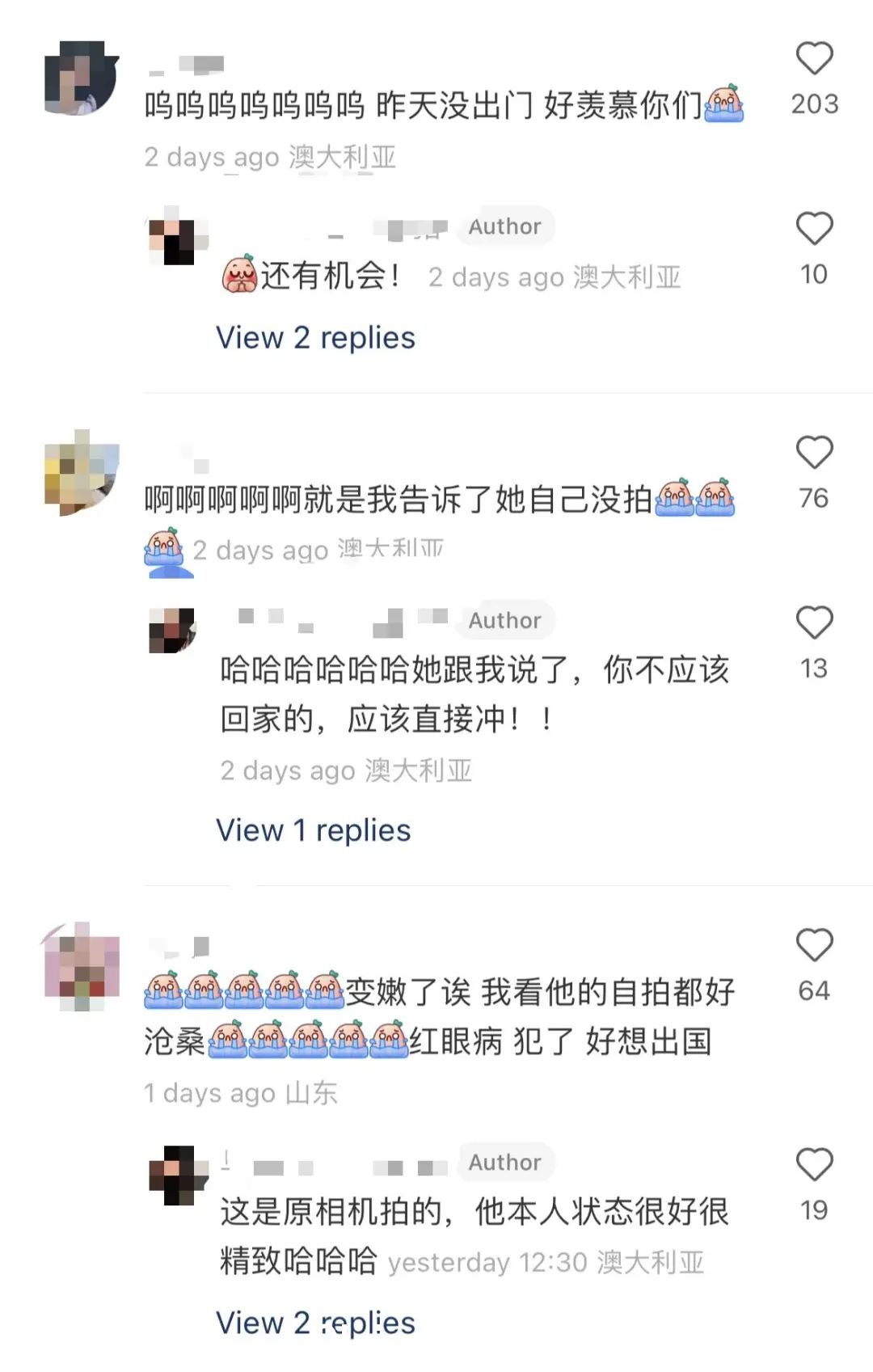Viewport: 873px width, 1372px height.
Task: Open avatar of the 啊啊啊啊啊 commenter
Action: [81, 472]
